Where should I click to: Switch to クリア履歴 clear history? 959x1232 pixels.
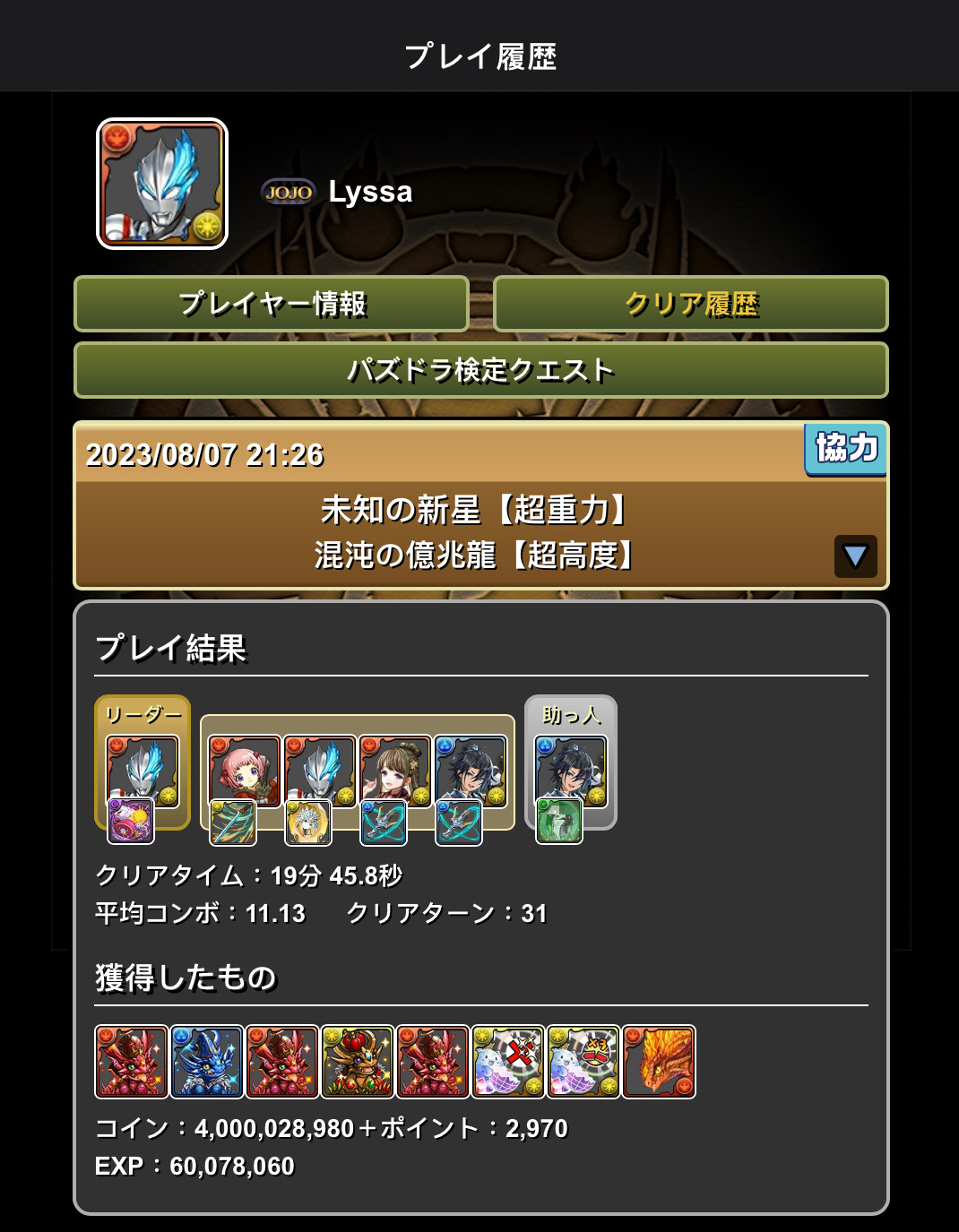690,304
